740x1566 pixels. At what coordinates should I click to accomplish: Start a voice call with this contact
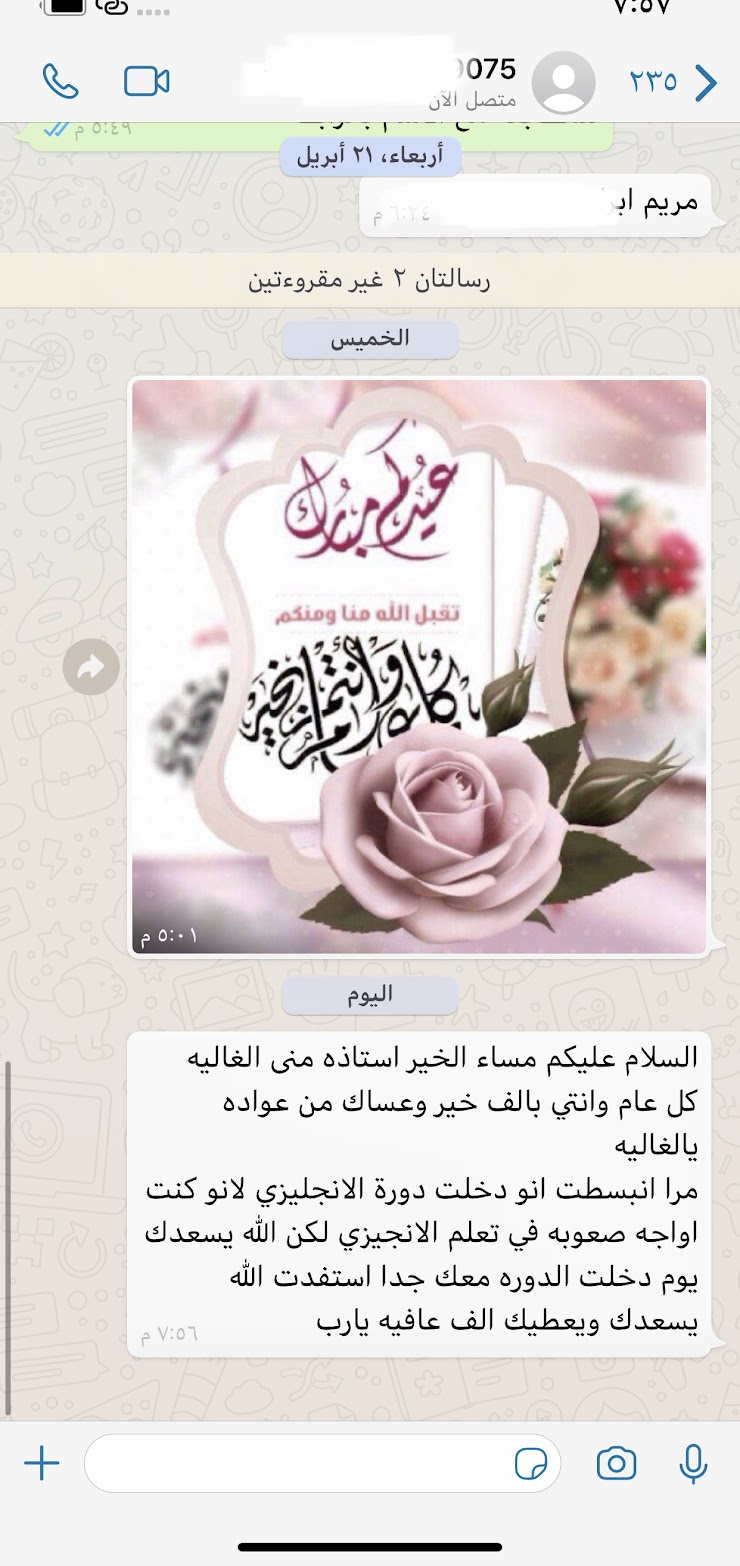pyautogui.click(x=61, y=81)
